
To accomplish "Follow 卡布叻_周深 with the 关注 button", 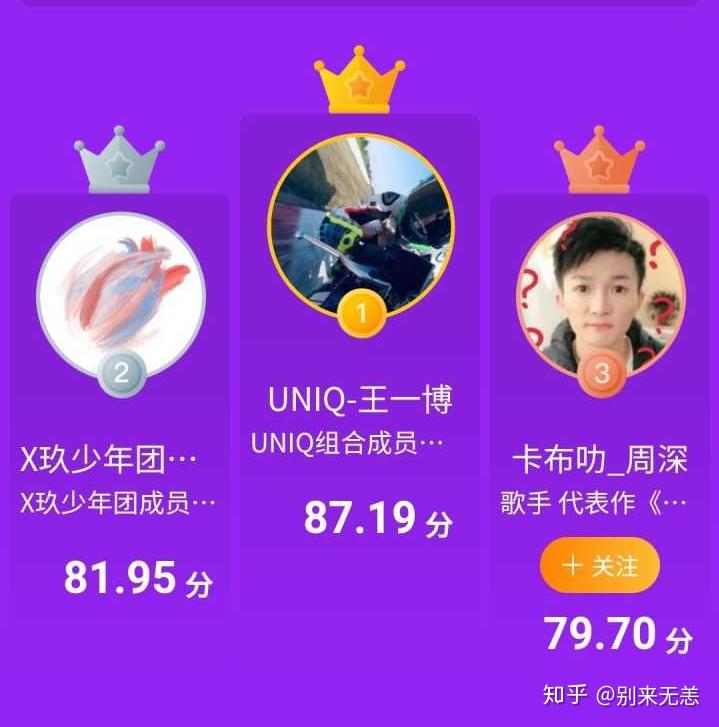I will click(600, 566).
